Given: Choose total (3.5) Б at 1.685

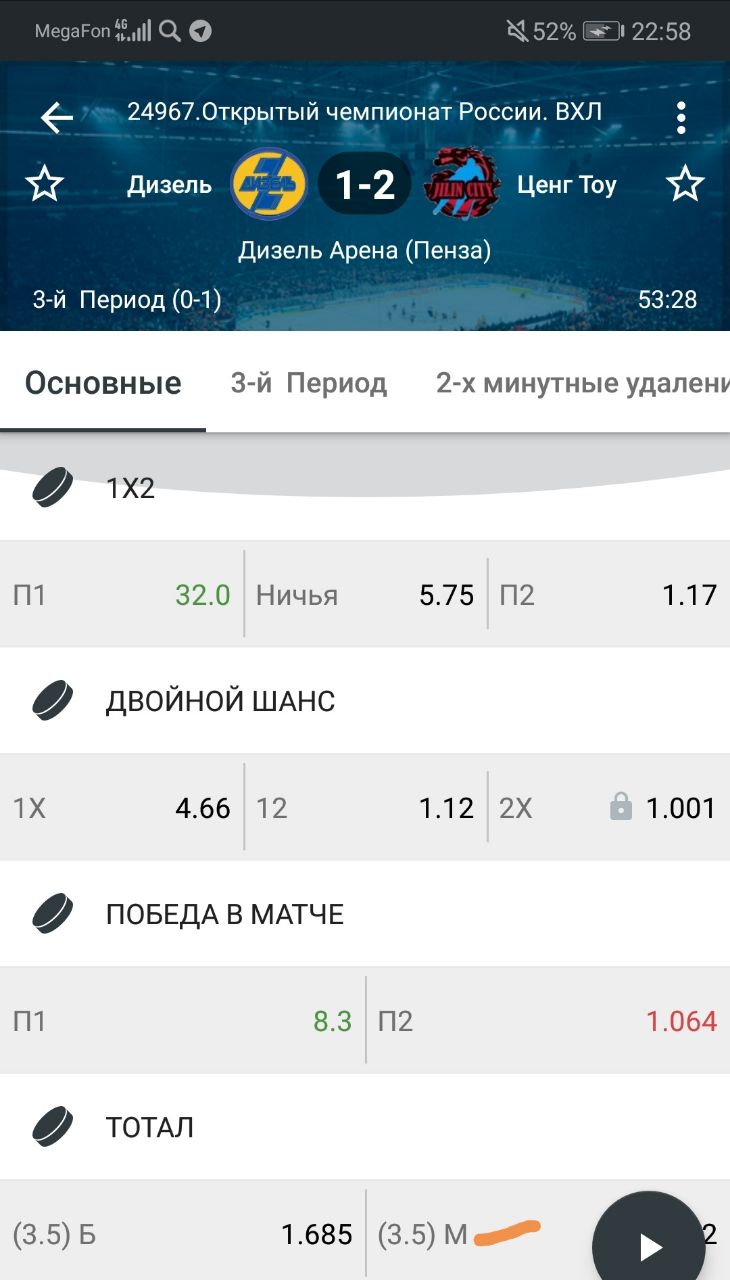Looking at the screenshot, I should [x=182, y=1234].
